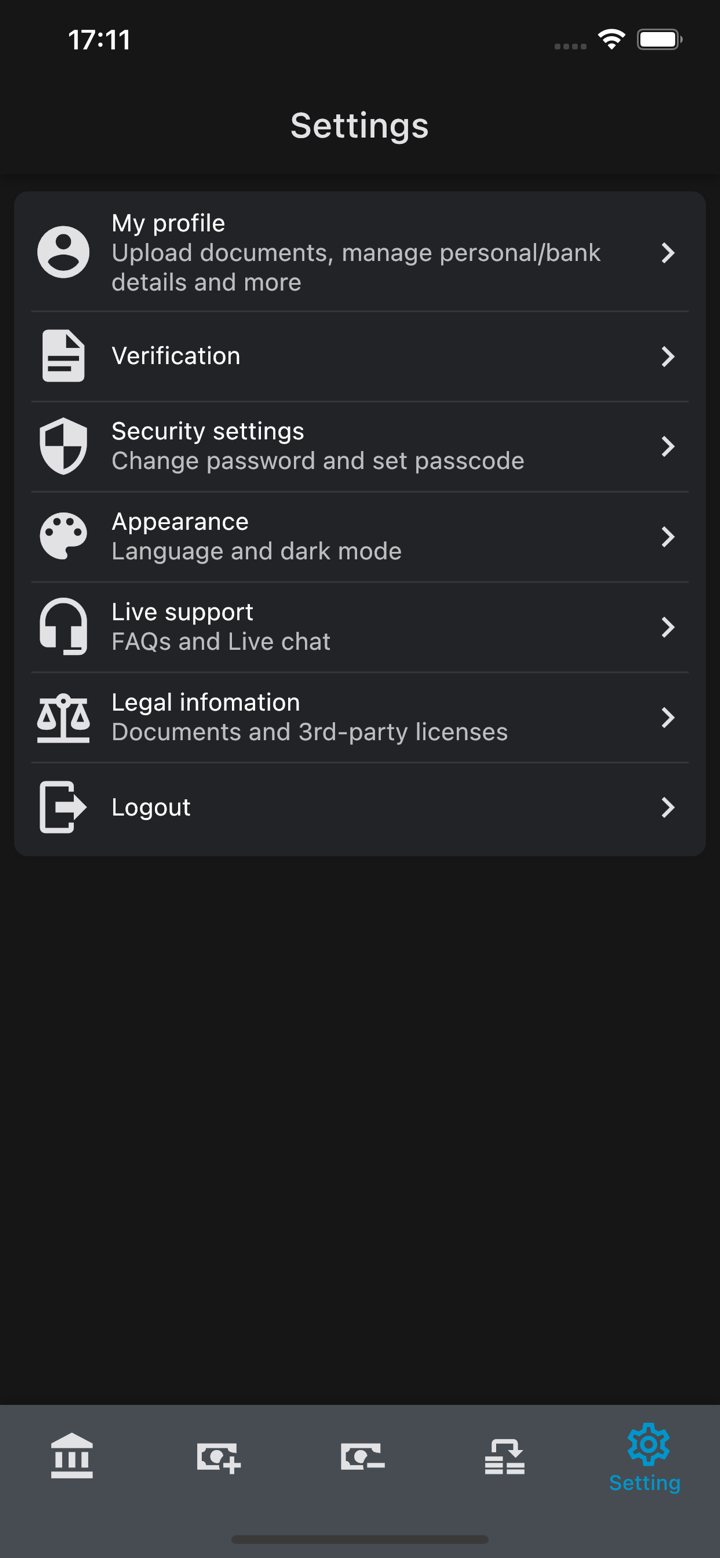Tap the scales icon beside Legal infomation
The width and height of the screenshot is (720, 1558).
[63, 716]
